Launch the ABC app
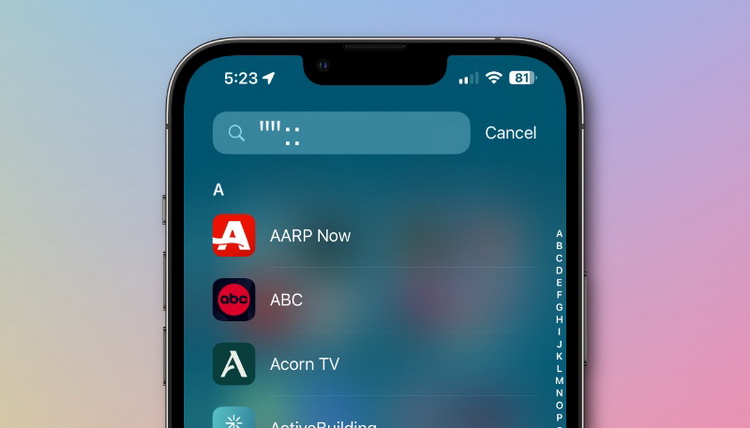The image size is (750, 428). [286, 300]
